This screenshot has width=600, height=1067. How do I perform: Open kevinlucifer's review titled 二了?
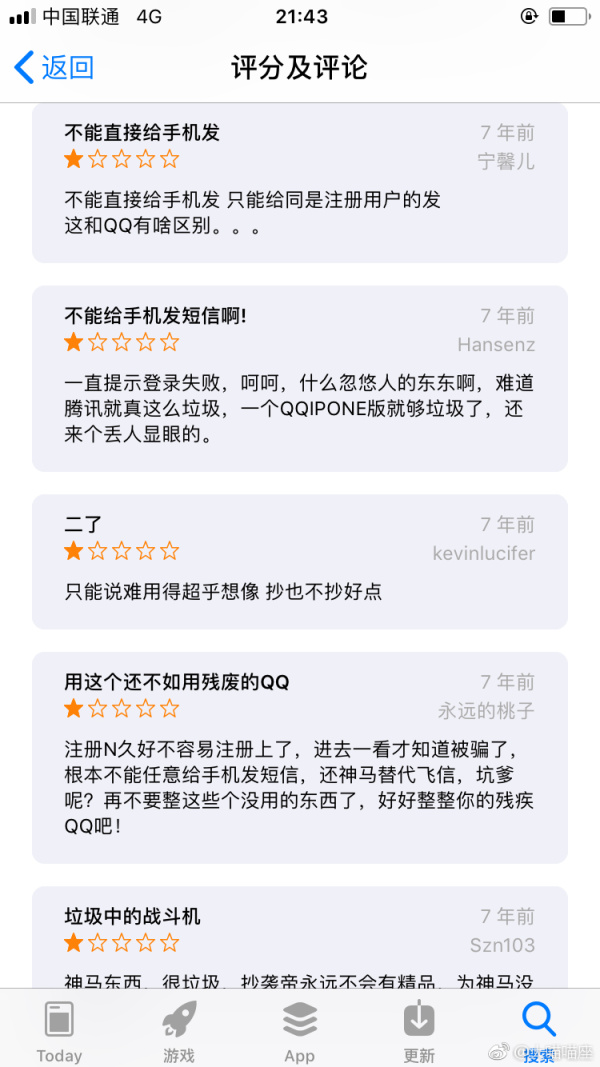[x=299, y=561]
